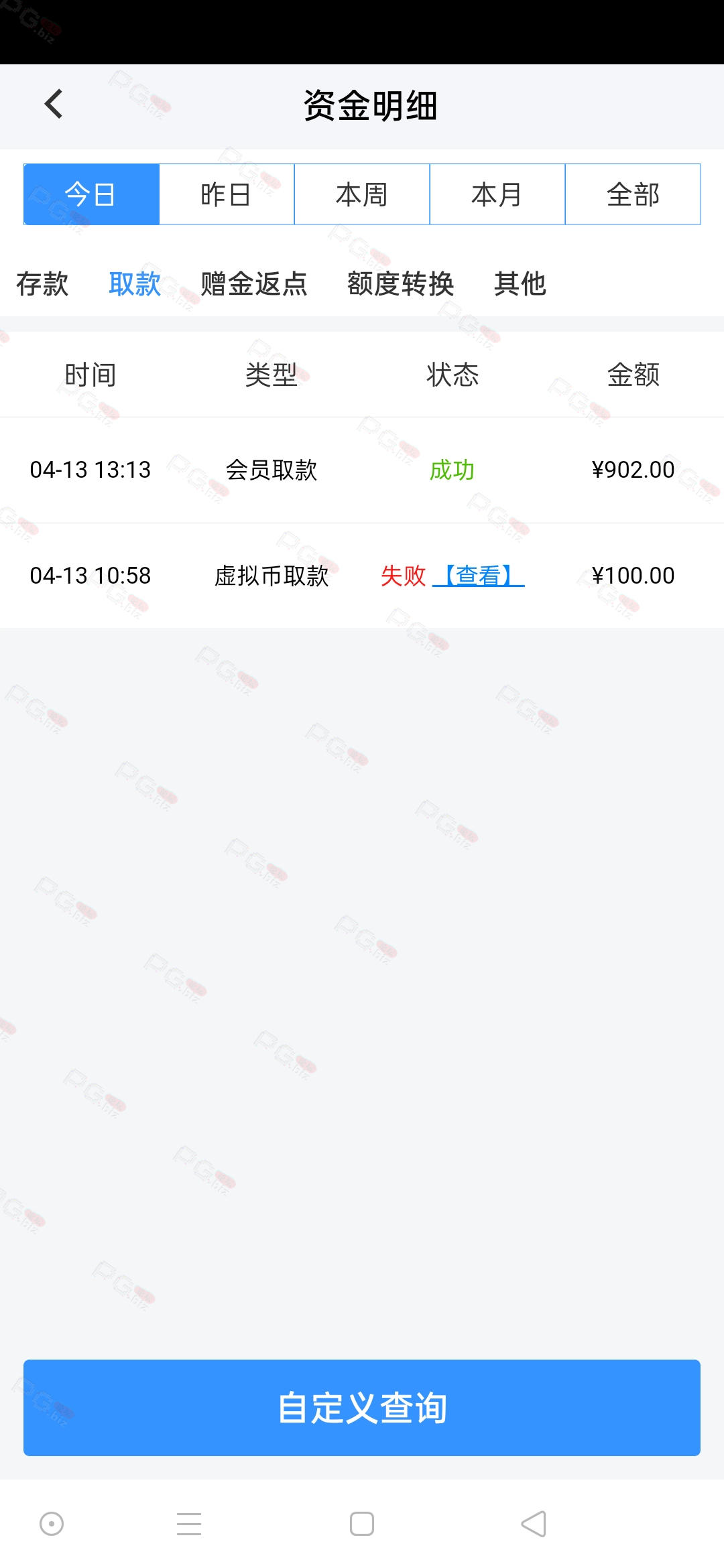Screen dimensions: 724x1568
Task: Open the 额度转换 category tab
Action: coord(401,284)
